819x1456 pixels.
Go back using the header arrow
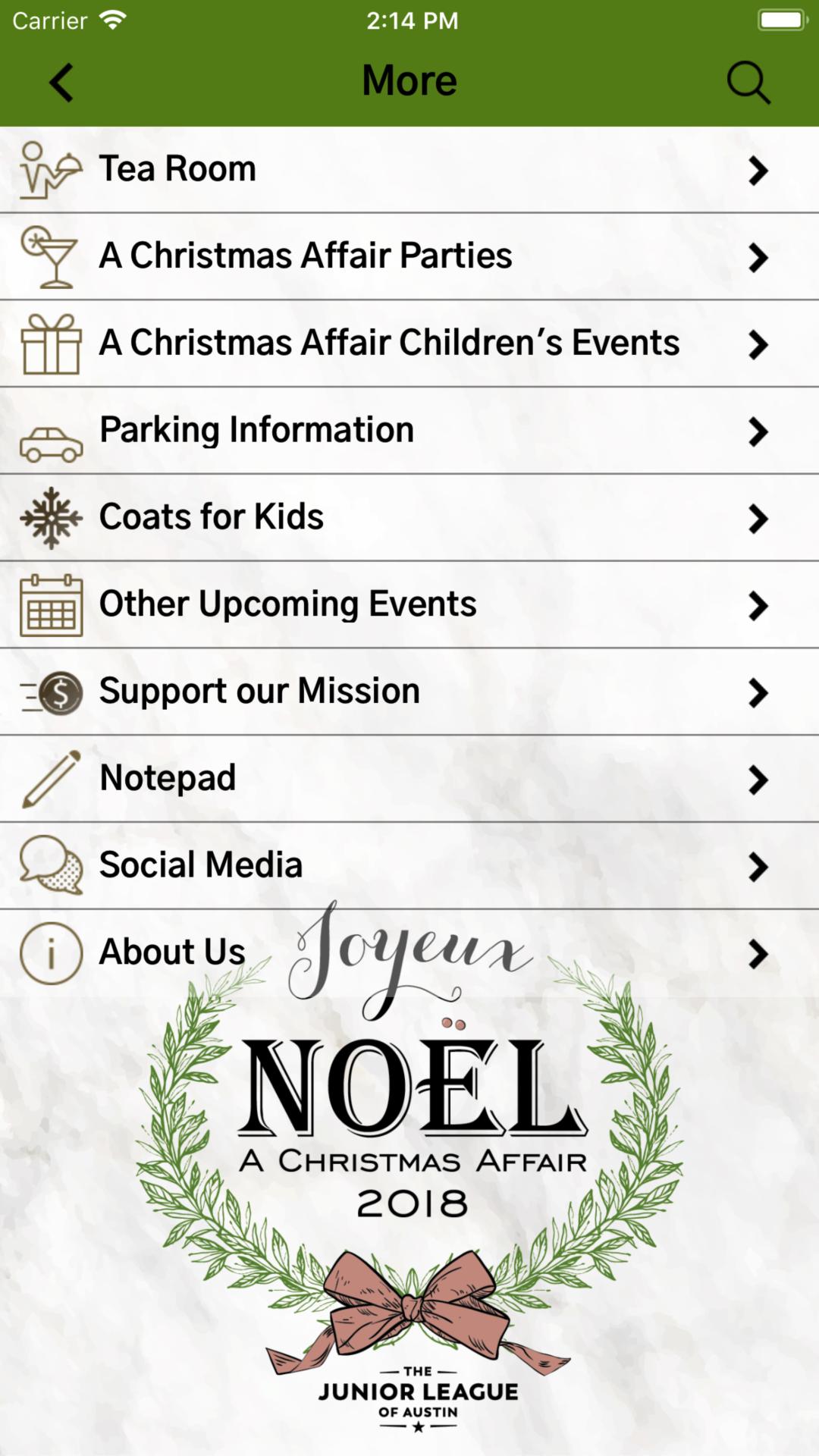click(61, 82)
